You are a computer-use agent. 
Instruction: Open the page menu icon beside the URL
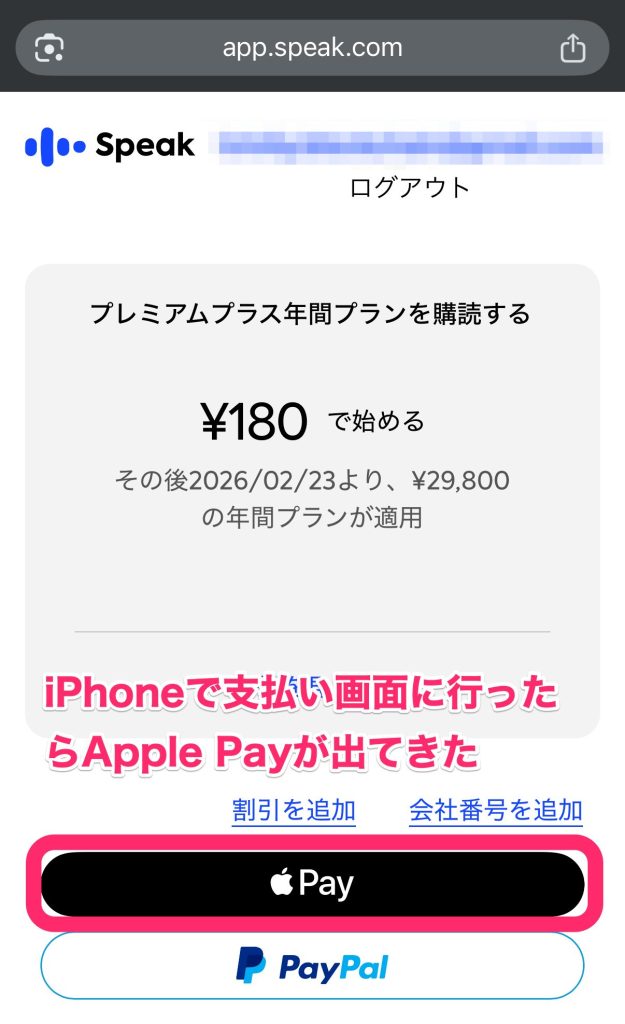pyautogui.click(x=49, y=48)
